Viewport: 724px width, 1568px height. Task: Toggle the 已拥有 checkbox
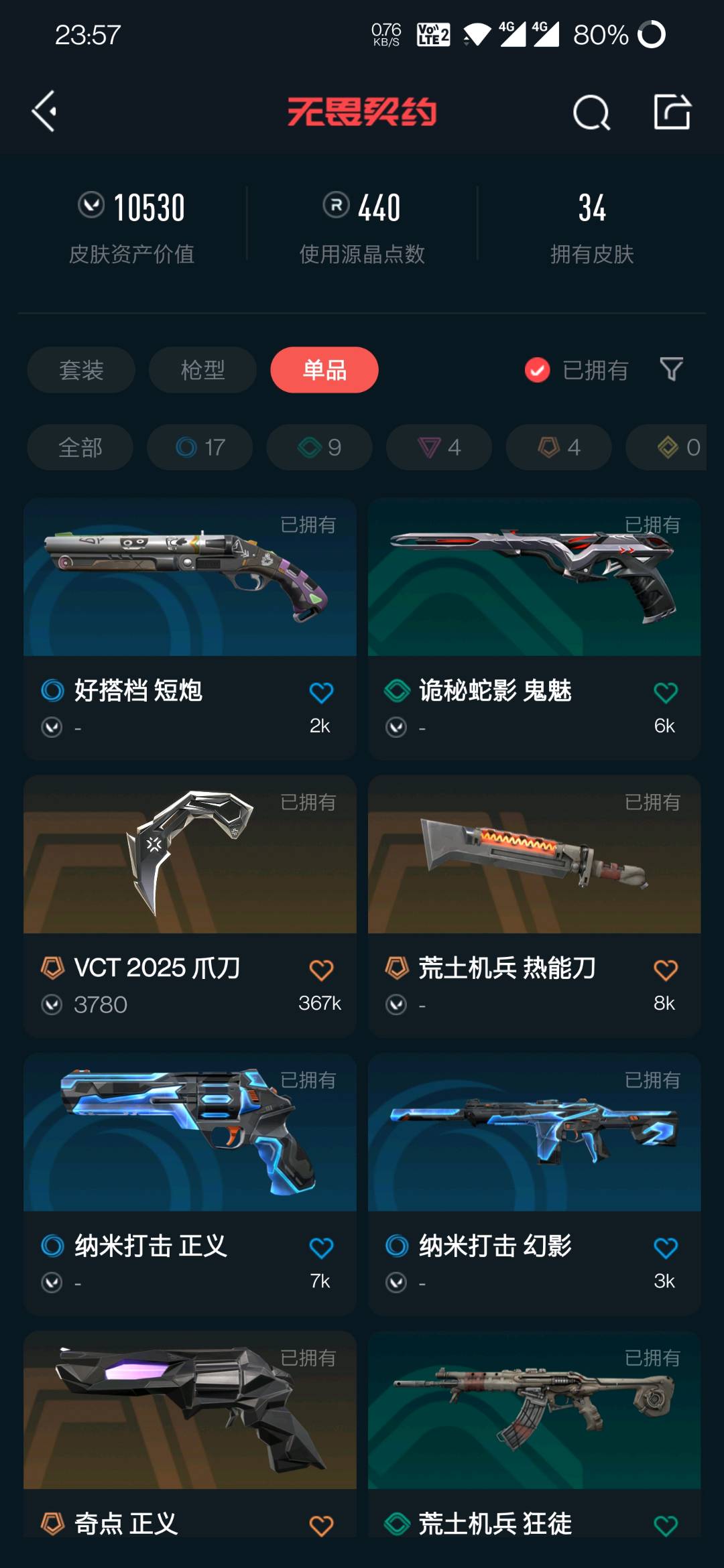(538, 370)
